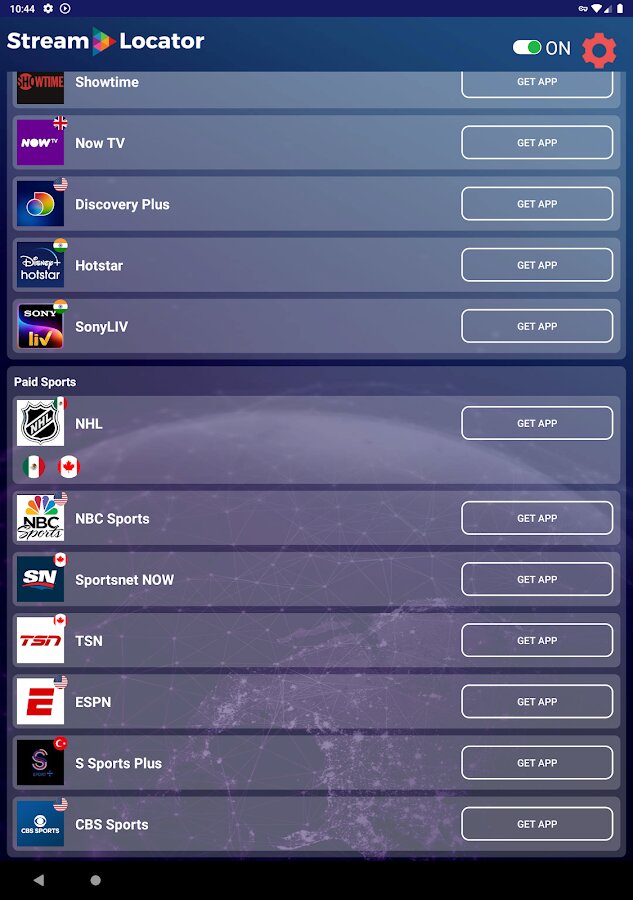Screen dimensions: 633x900
Task: Get the SonyLIV app
Action: (x=537, y=326)
